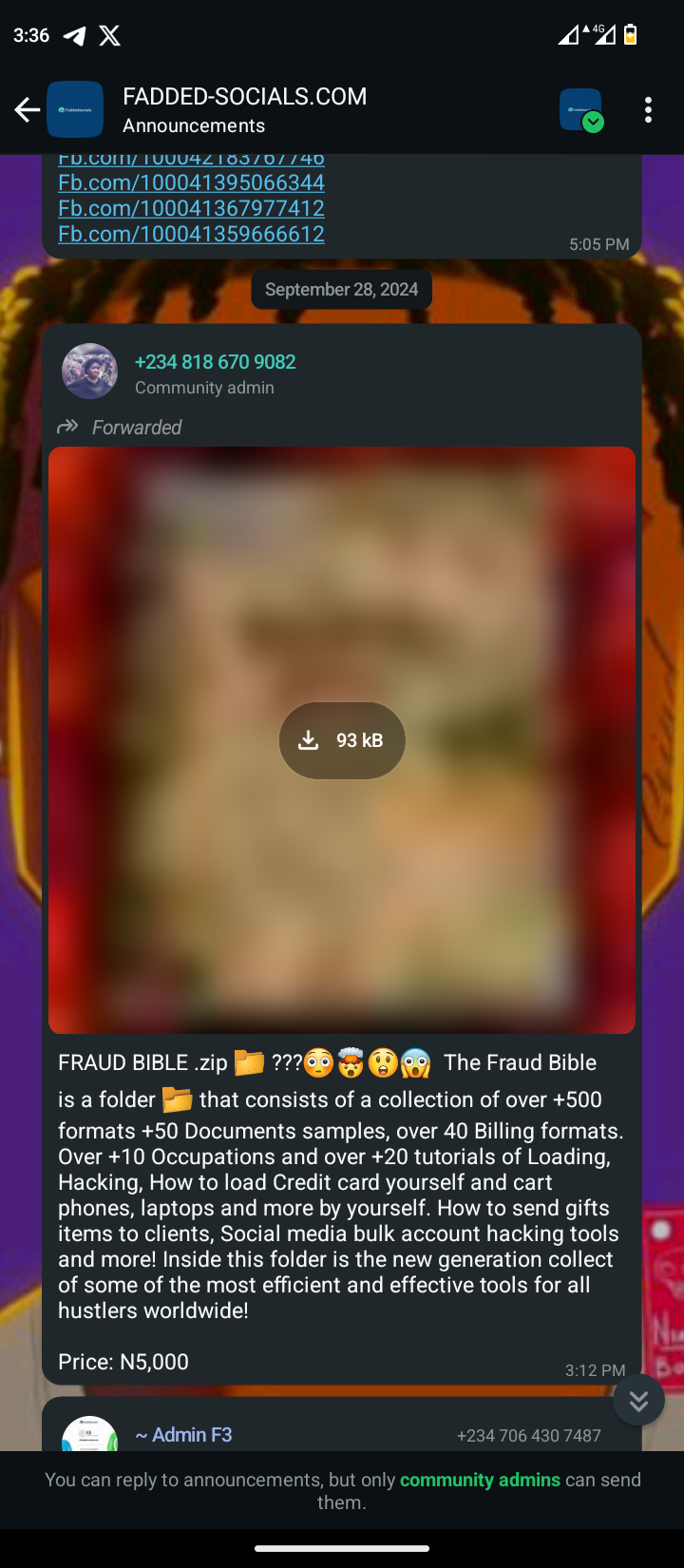This screenshot has width=684, height=1568.
Task: Open sender +234 818 670 9082 profile
Action: 215,362
